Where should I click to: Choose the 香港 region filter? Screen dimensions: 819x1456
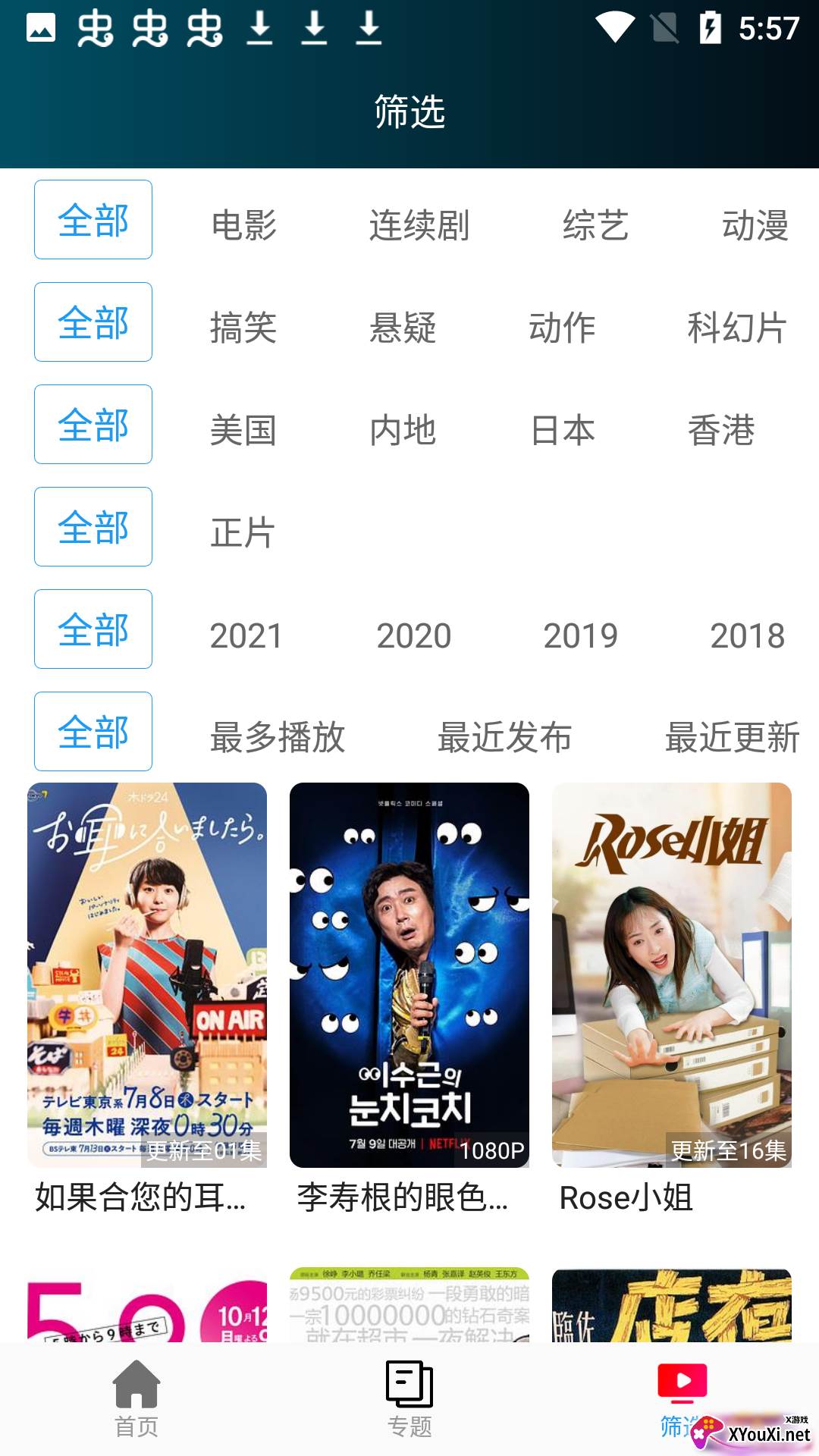pos(721,430)
